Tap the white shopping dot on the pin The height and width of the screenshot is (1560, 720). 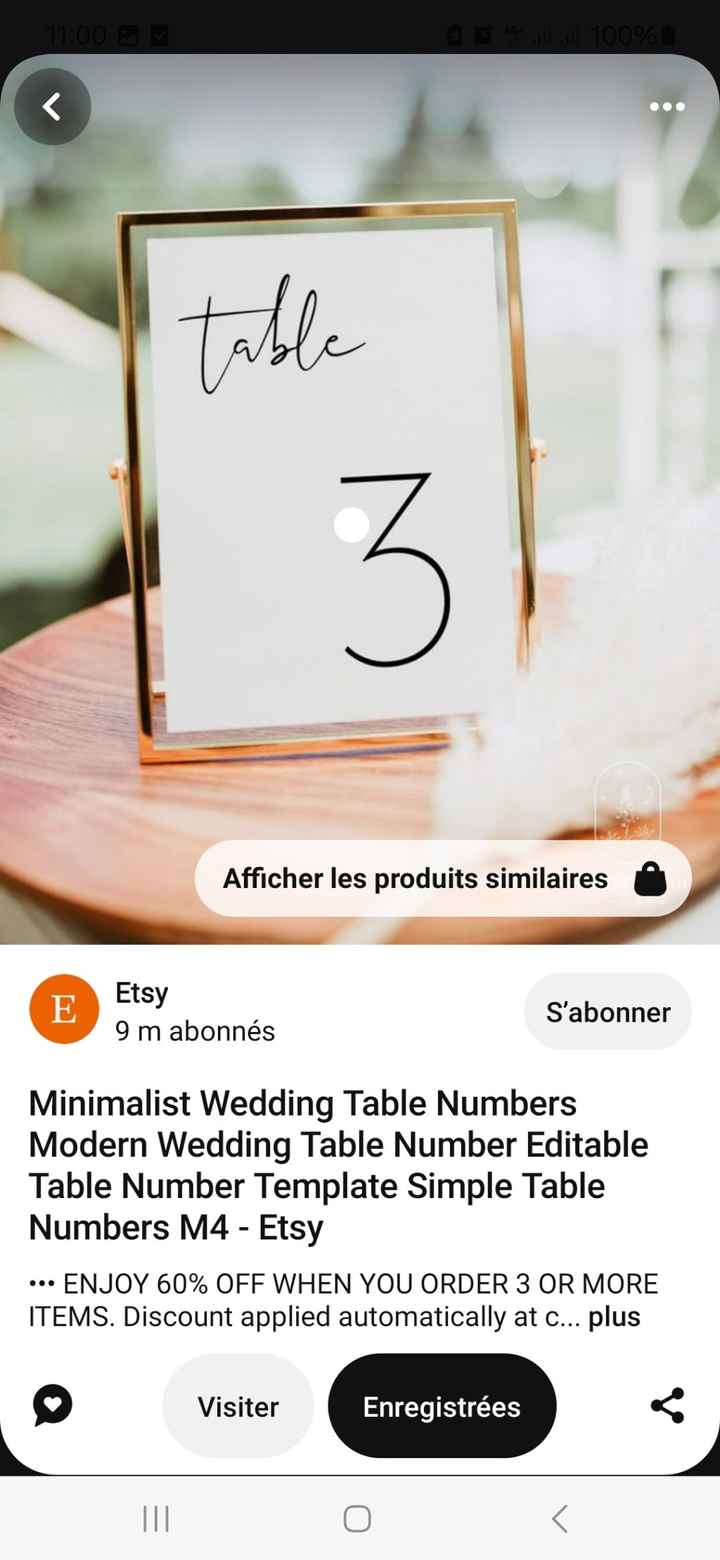pyautogui.click(x=351, y=524)
